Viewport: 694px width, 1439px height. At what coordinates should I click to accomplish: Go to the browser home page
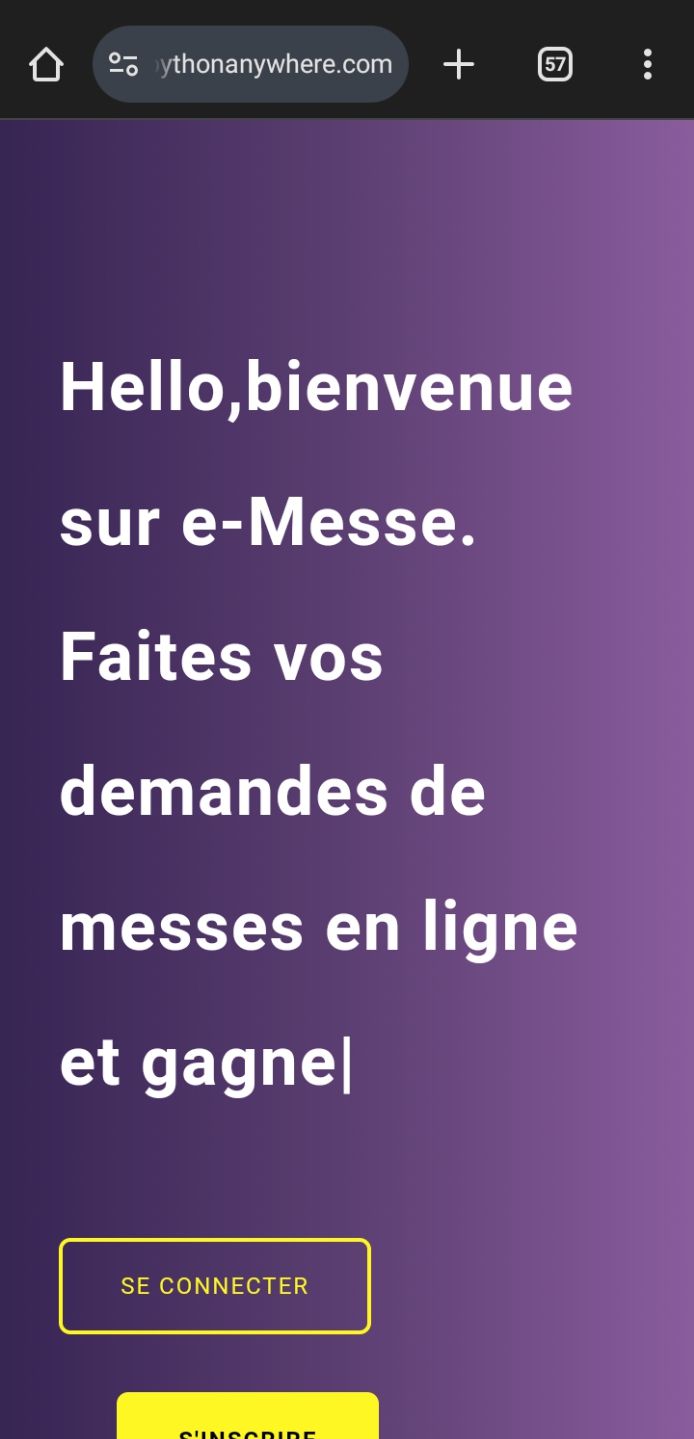click(46, 65)
